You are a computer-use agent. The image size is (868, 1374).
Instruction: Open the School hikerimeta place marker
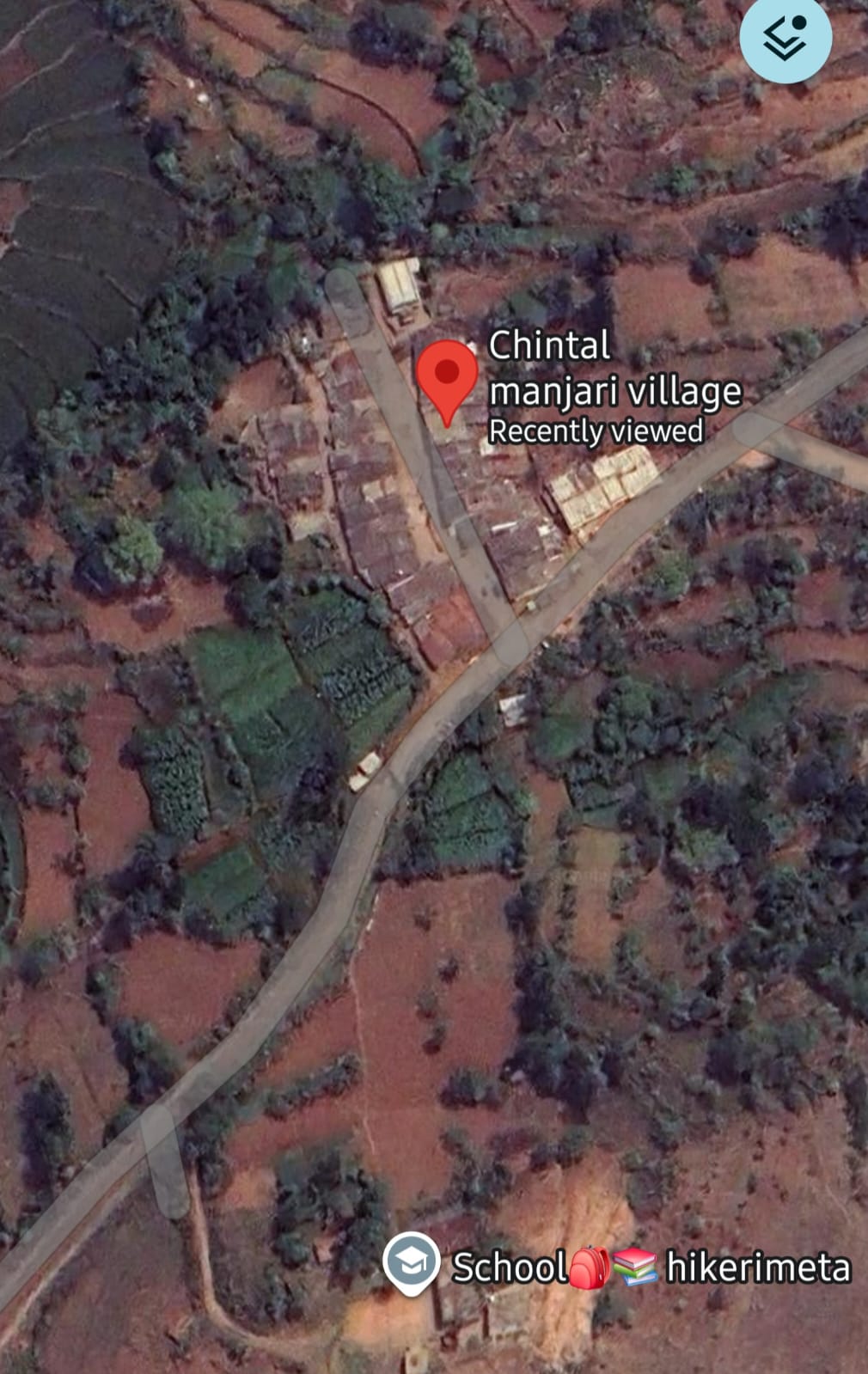(x=411, y=1262)
